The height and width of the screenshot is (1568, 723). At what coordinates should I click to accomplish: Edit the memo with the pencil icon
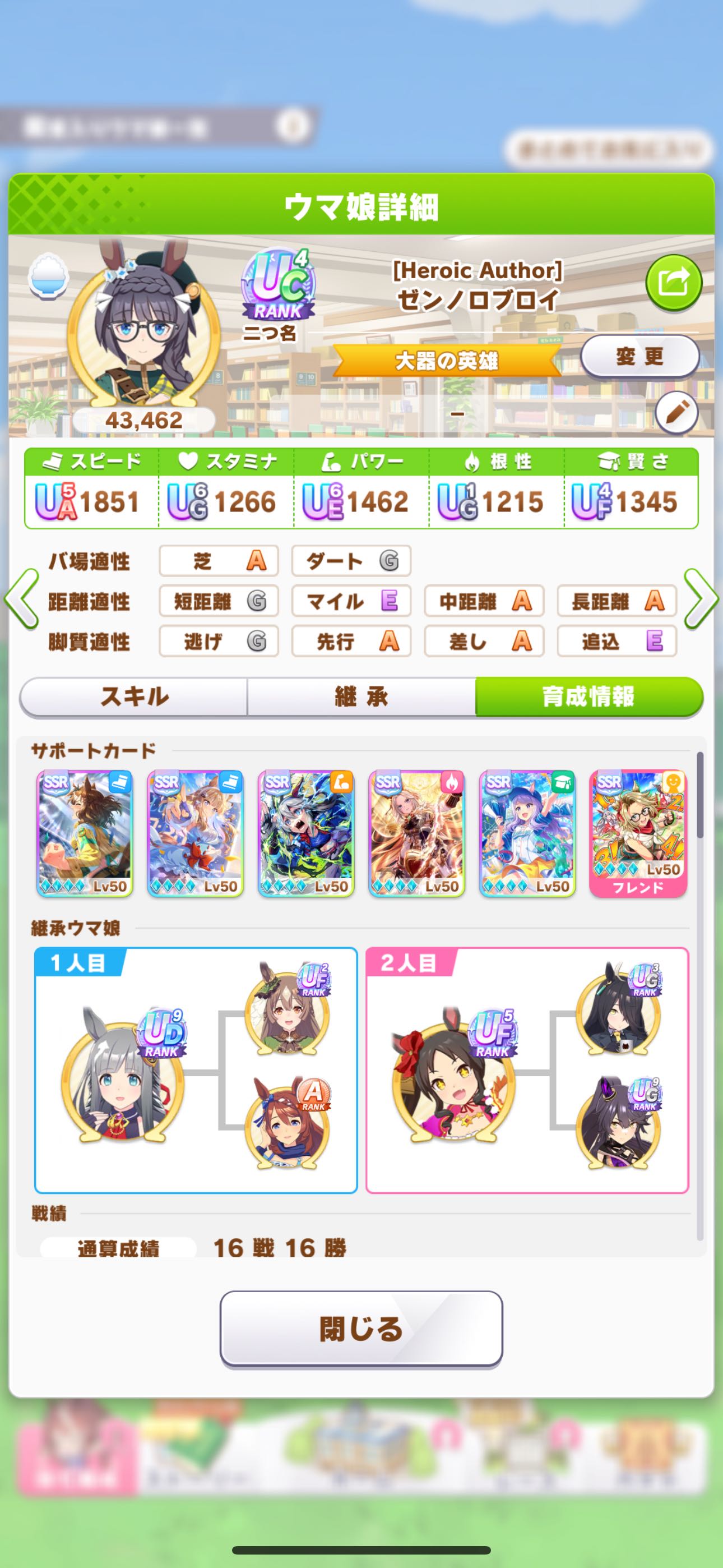(x=676, y=413)
